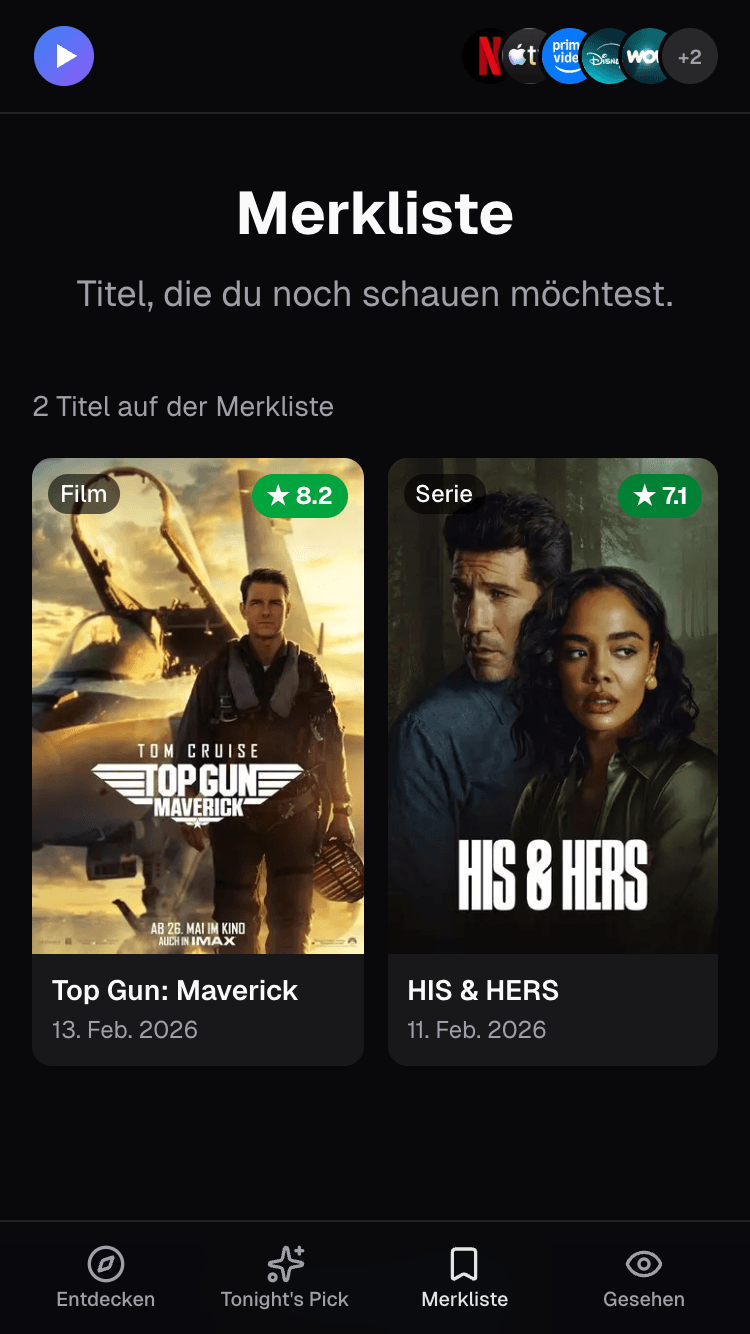The width and height of the screenshot is (750, 1334).
Task: Switch to the Gesehen tab
Action: (x=644, y=1278)
